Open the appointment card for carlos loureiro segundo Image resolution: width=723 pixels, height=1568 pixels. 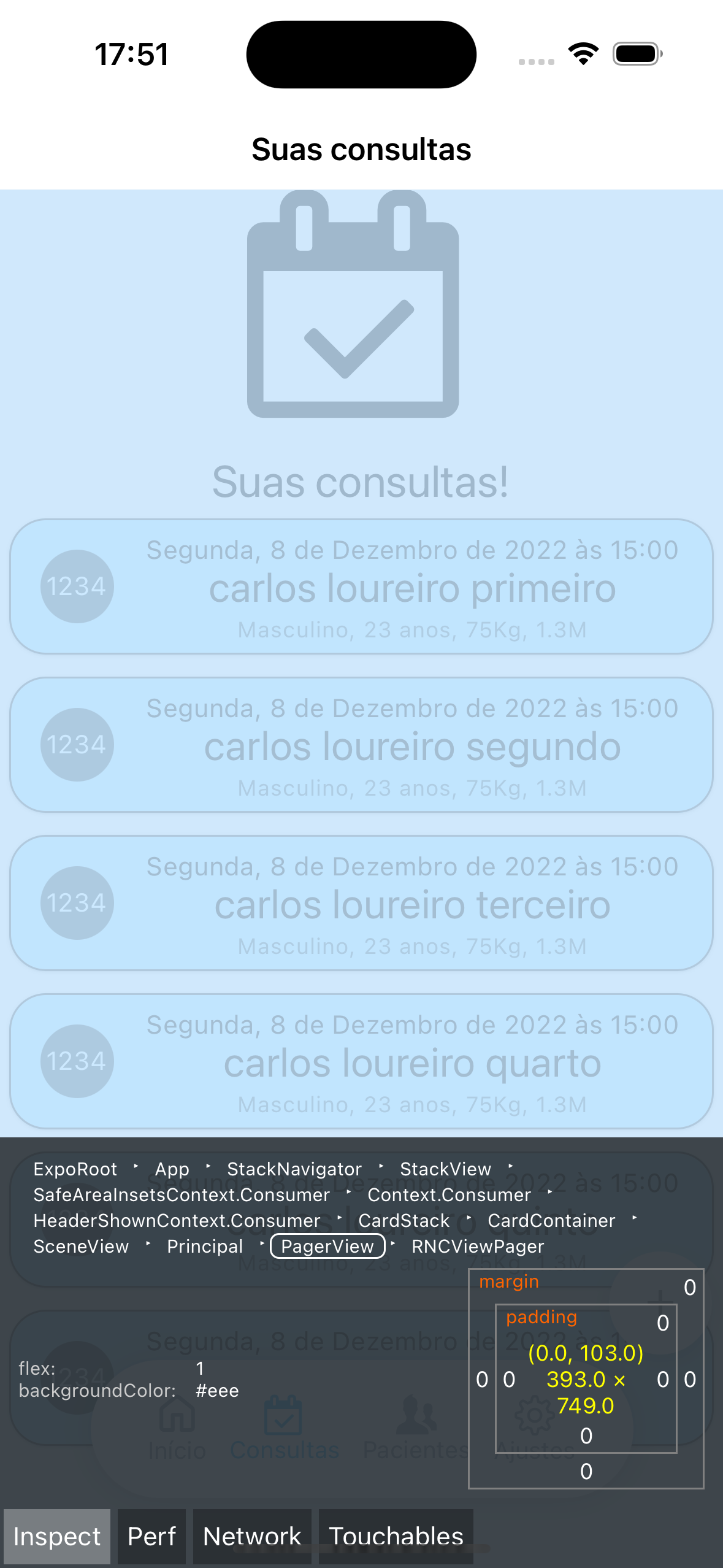pos(361,745)
